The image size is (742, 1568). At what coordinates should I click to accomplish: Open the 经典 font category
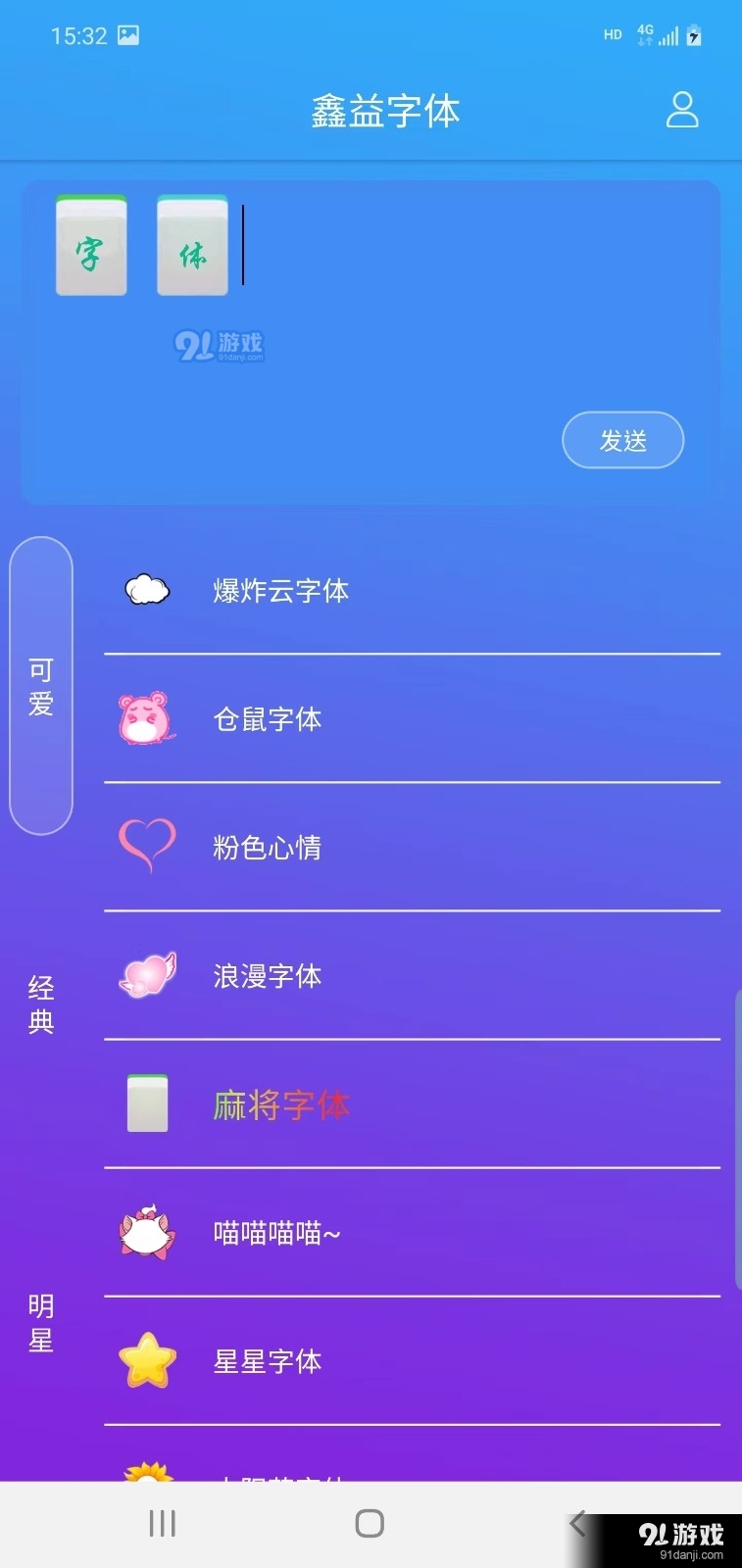pyautogui.click(x=40, y=1002)
